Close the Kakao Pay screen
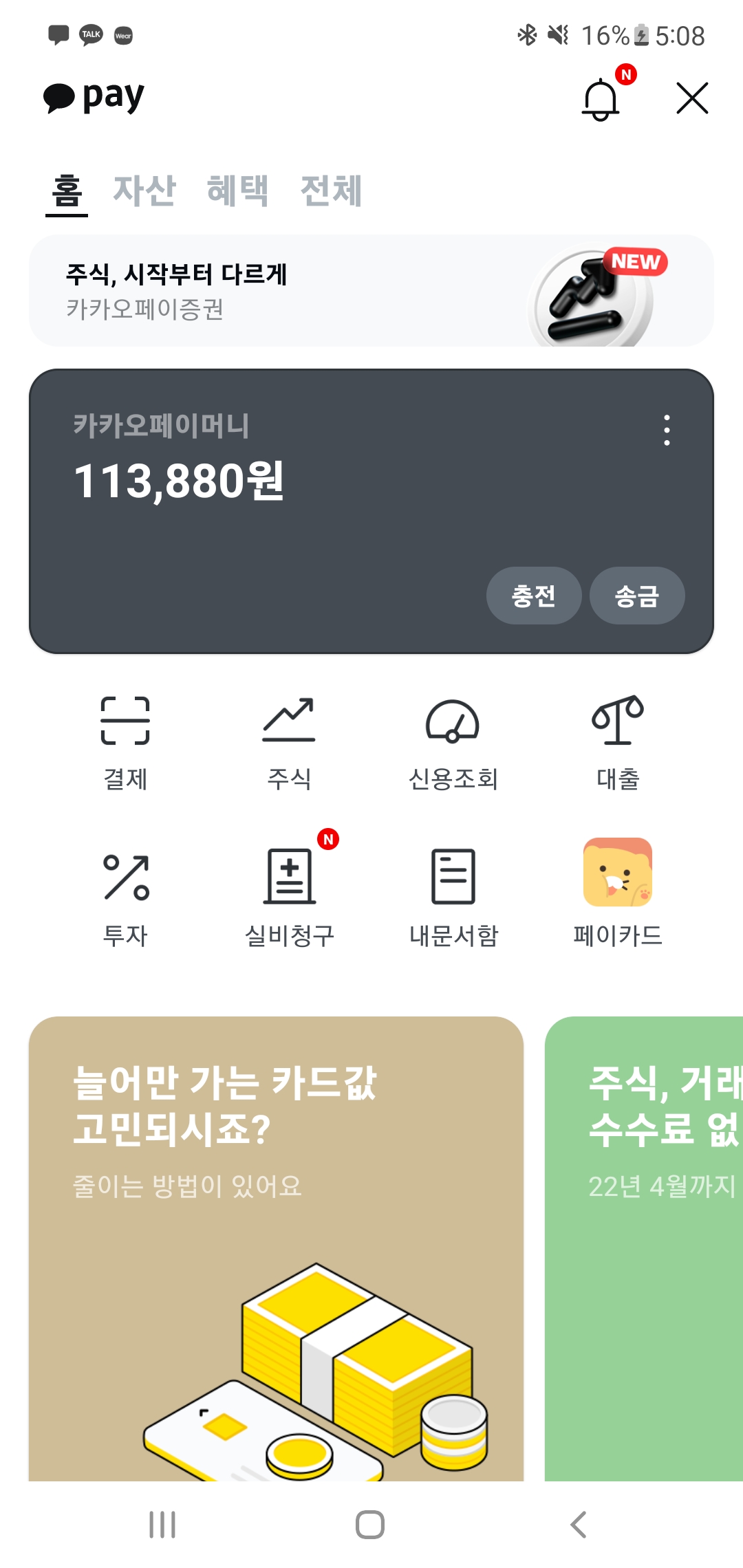 click(x=692, y=98)
